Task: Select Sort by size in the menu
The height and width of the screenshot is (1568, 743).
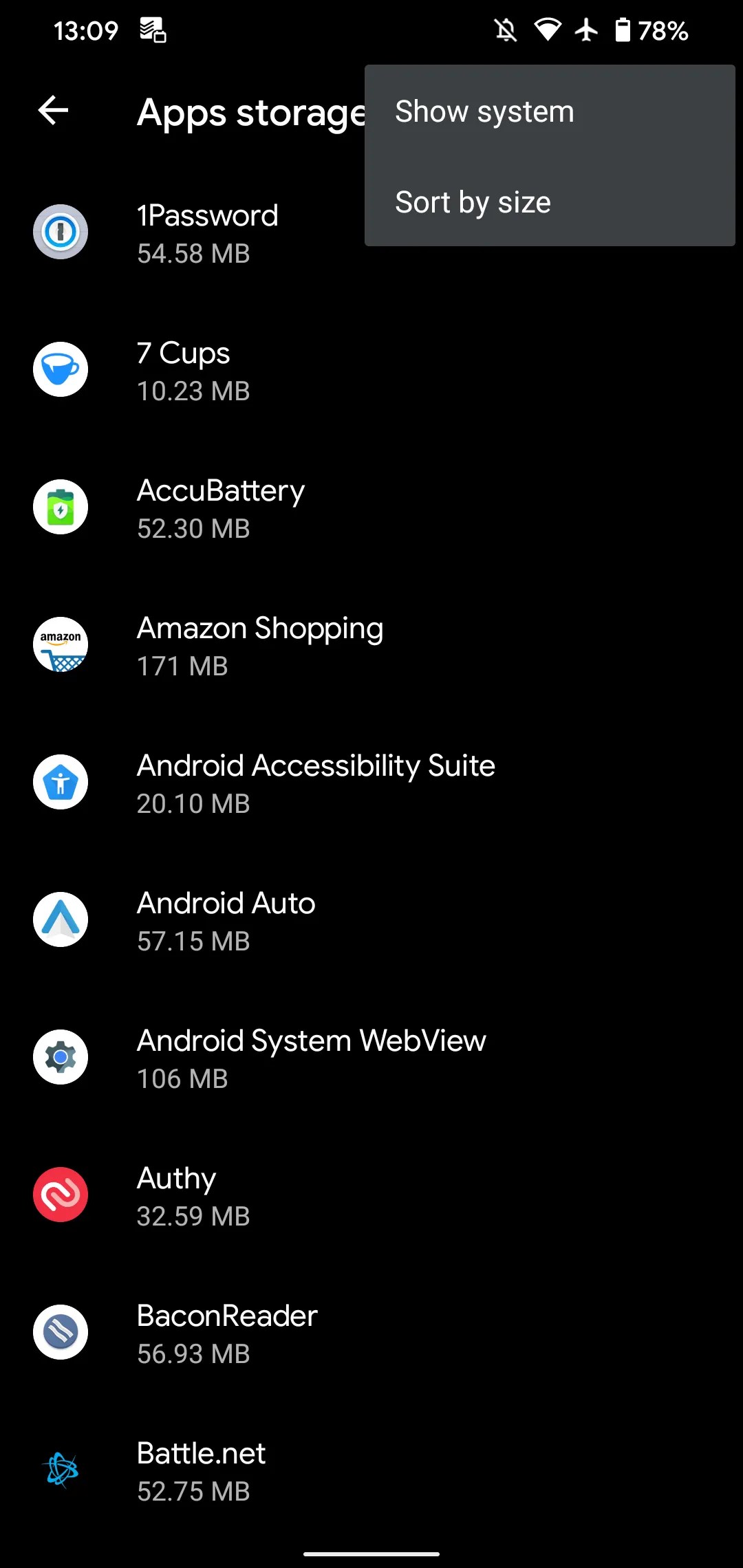Action: point(473,202)
